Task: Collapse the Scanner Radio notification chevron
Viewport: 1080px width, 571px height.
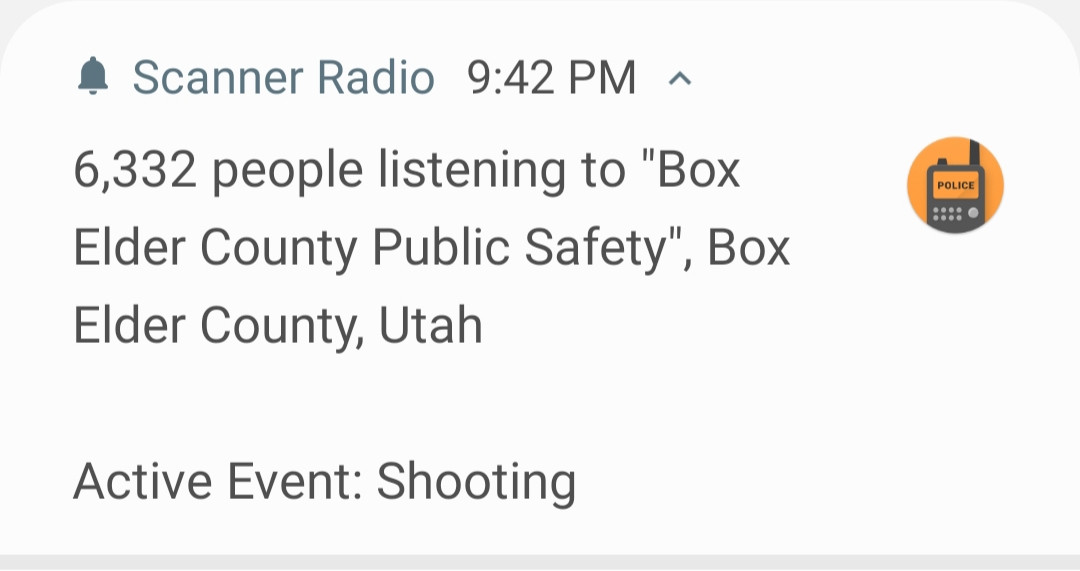Action: coord(679,79)
